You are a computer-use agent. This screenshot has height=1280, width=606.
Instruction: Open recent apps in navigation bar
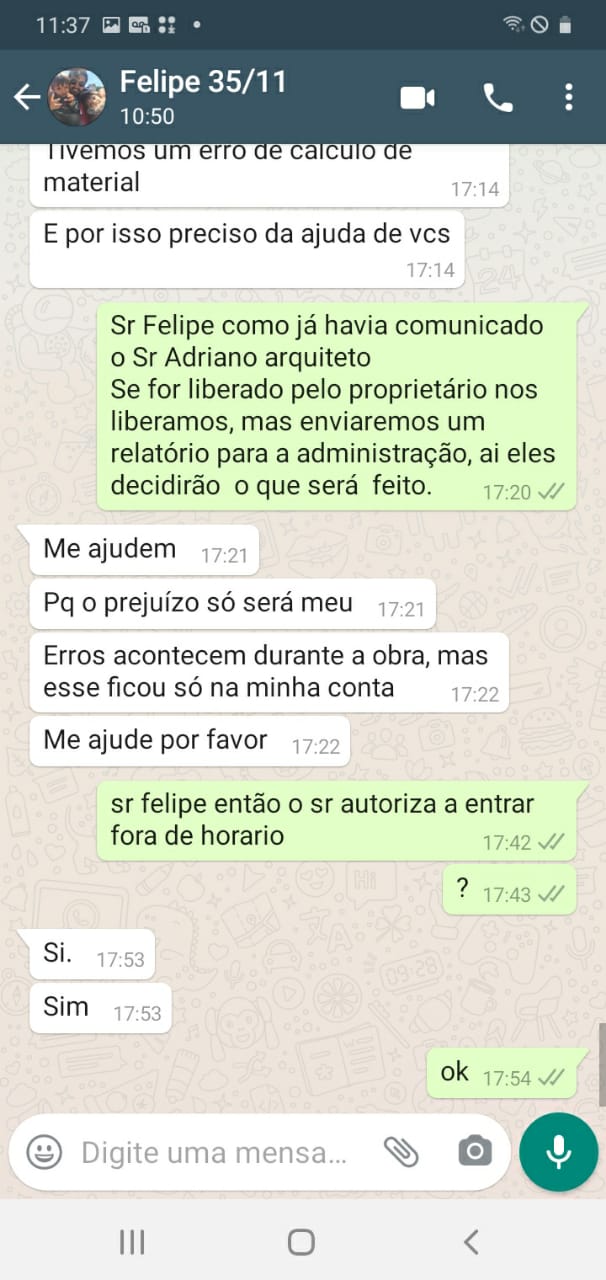tap(132, 1242)
